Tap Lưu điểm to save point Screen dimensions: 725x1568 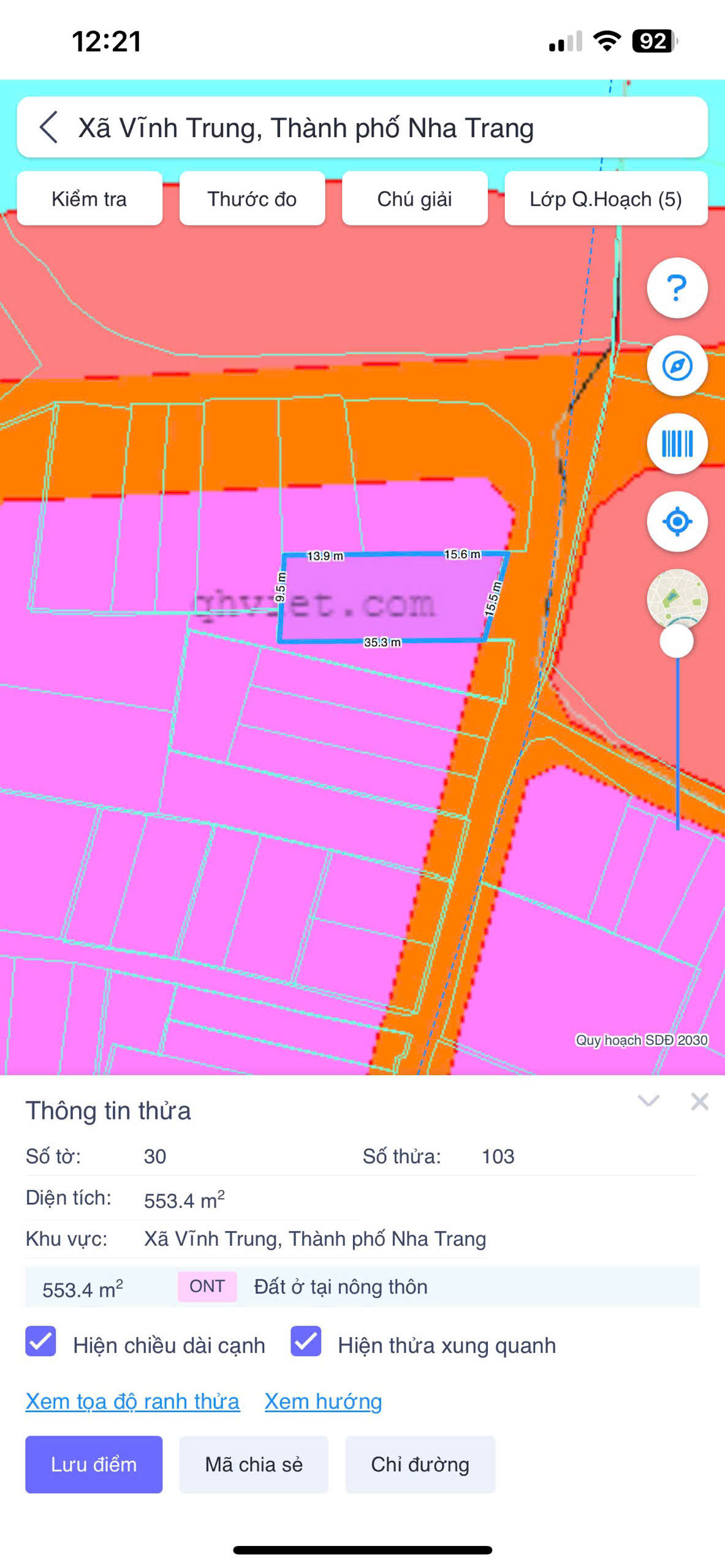(94, 1464)
